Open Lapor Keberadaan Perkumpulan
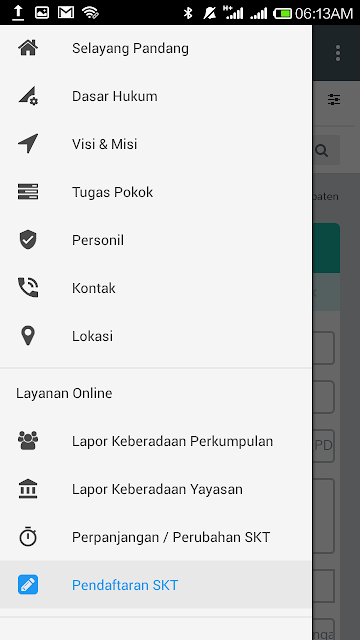360x640 pixels. tap(156, 441)
